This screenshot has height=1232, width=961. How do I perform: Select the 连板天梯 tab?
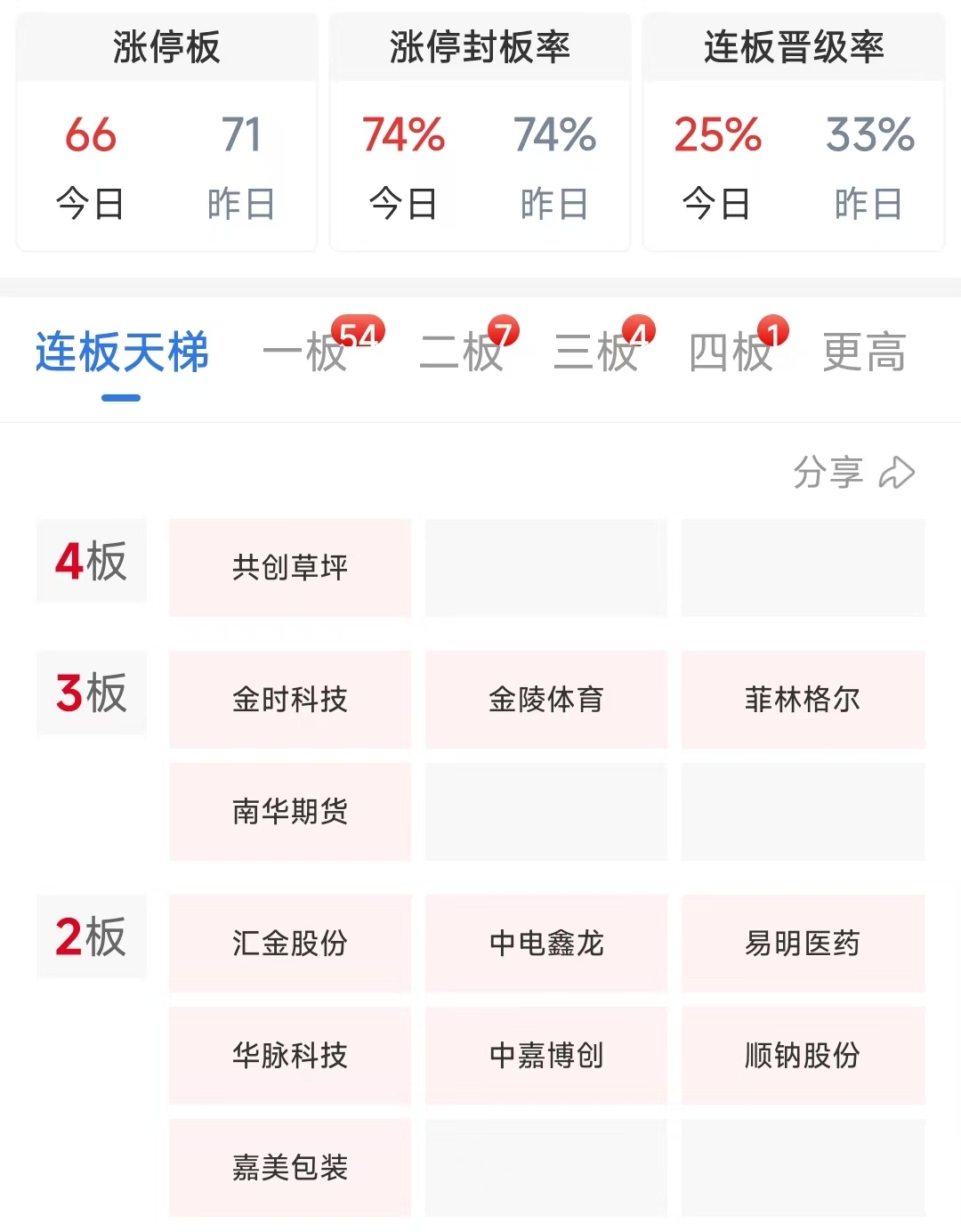pyautogui.click(x=122, y=352)
